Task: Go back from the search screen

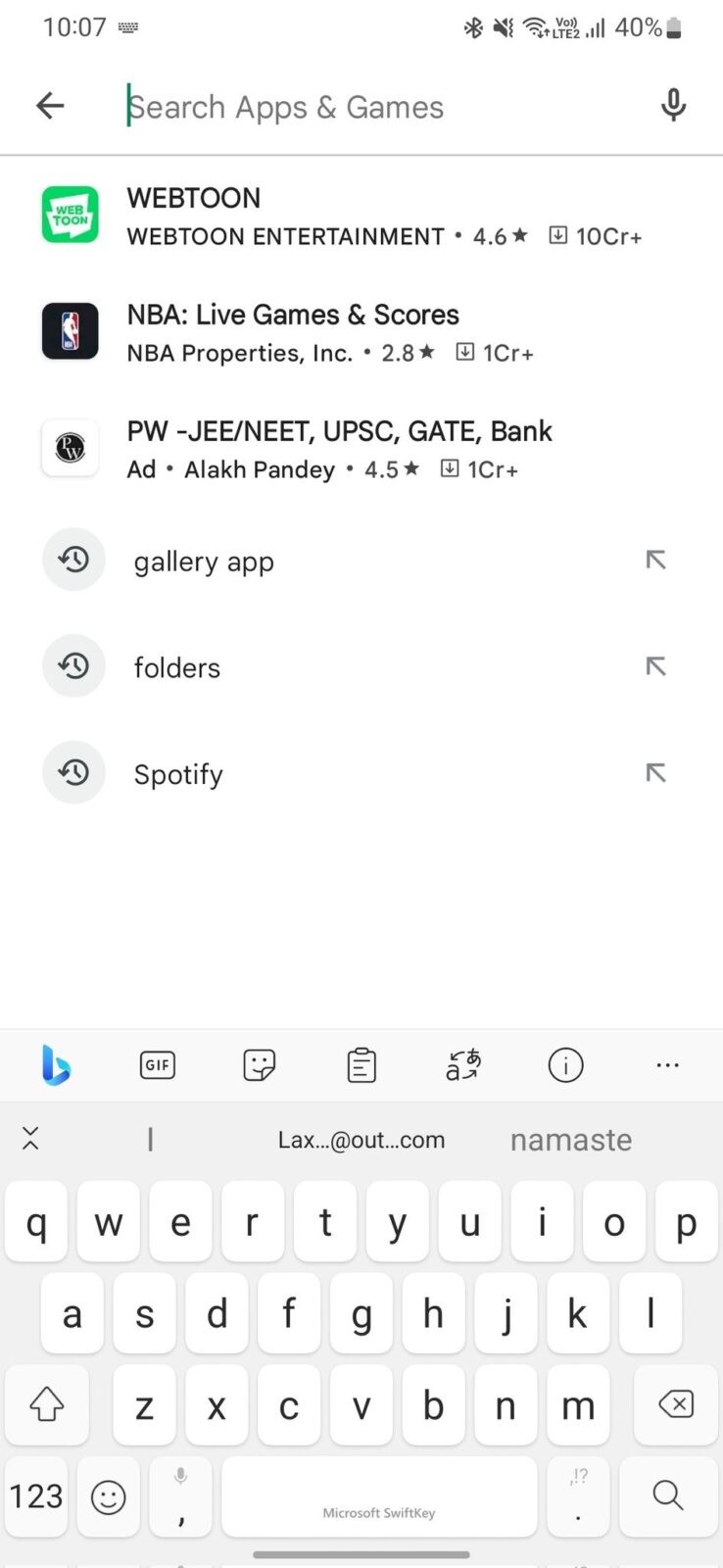Action: point(50,106)
